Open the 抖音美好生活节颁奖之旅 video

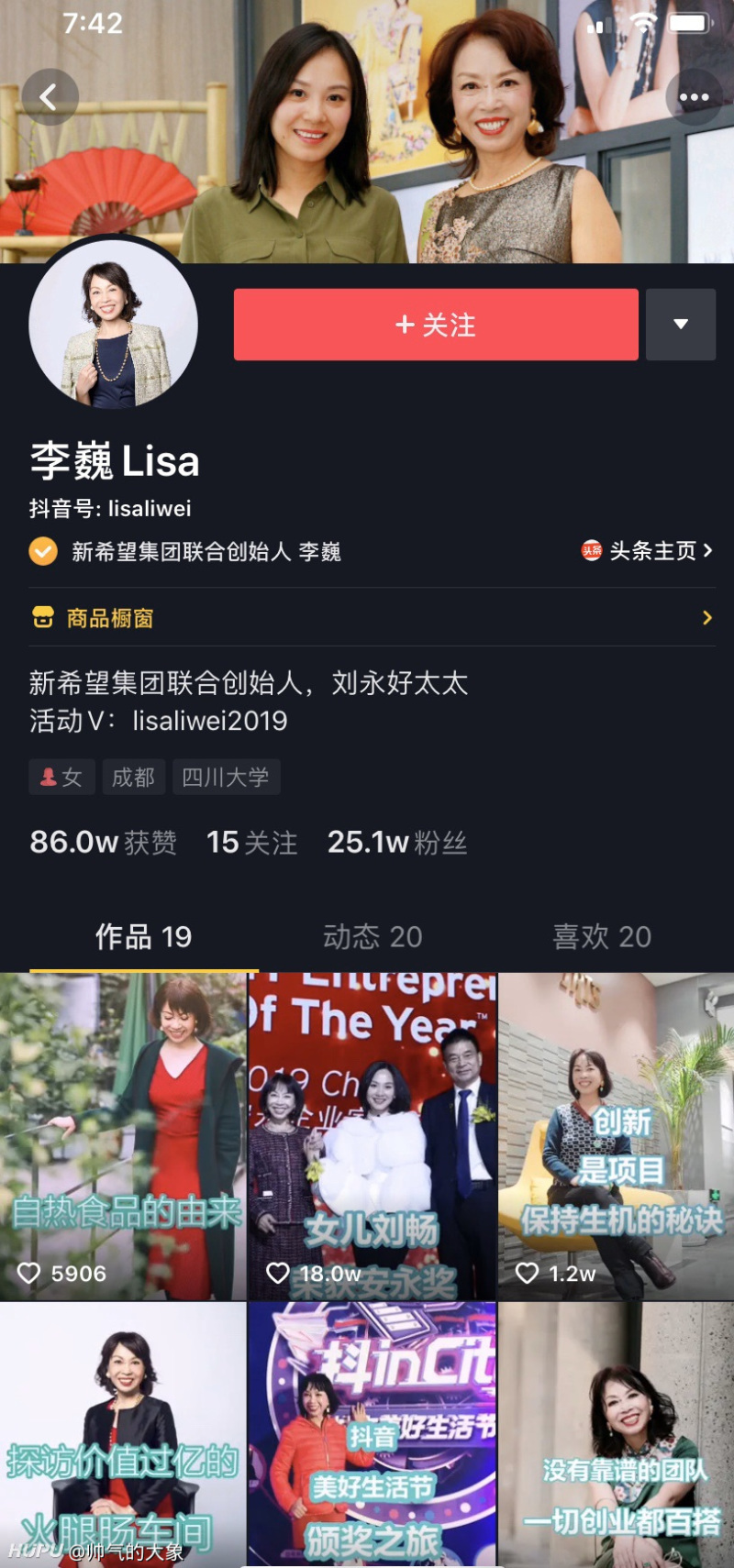(373, 1435)
